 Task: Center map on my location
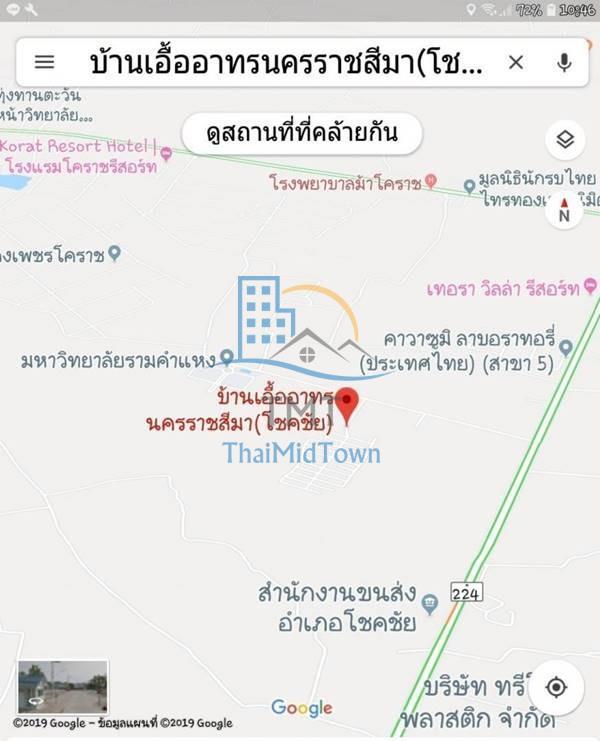point(557,687)
